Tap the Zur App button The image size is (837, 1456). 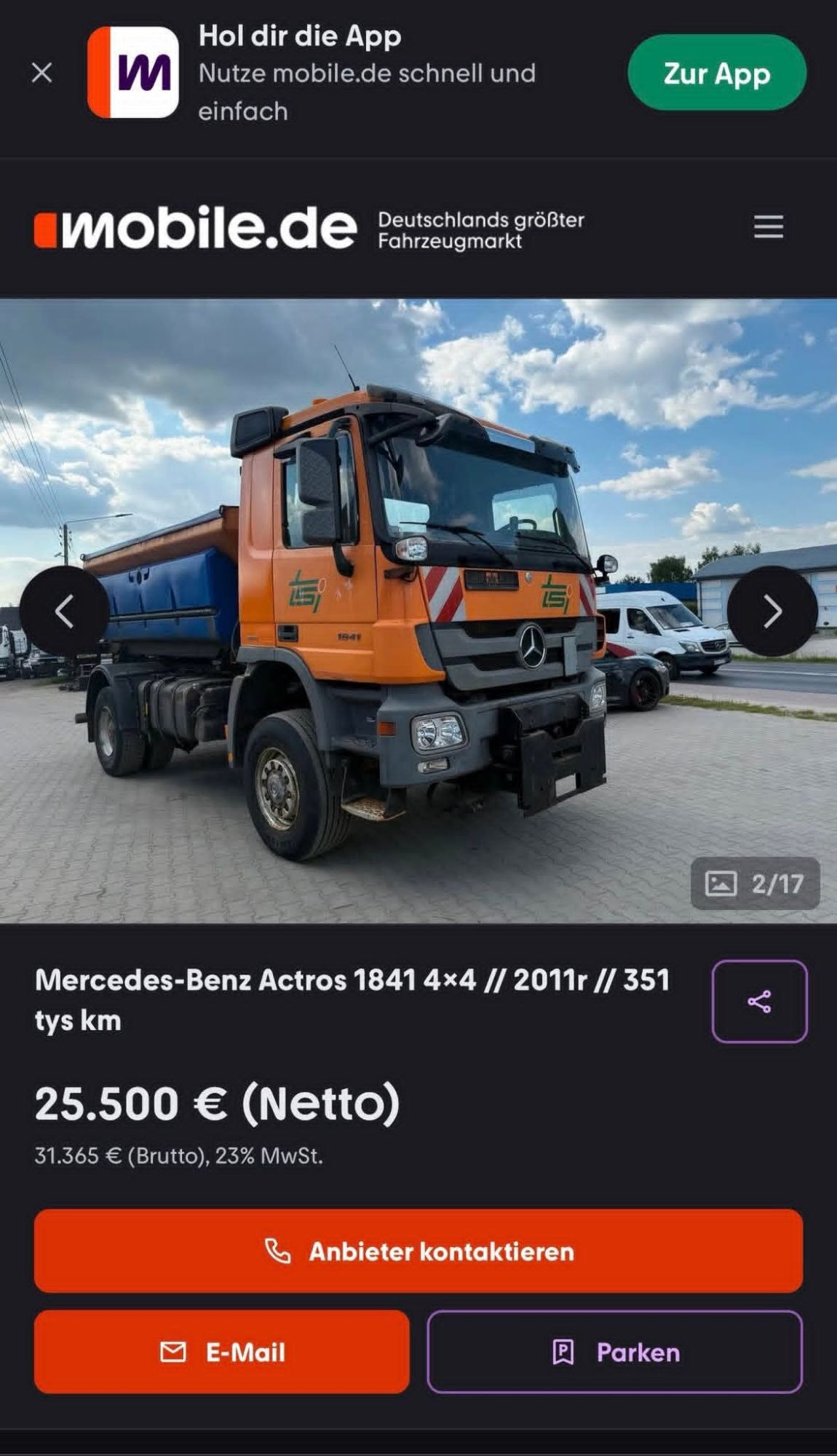716,73
